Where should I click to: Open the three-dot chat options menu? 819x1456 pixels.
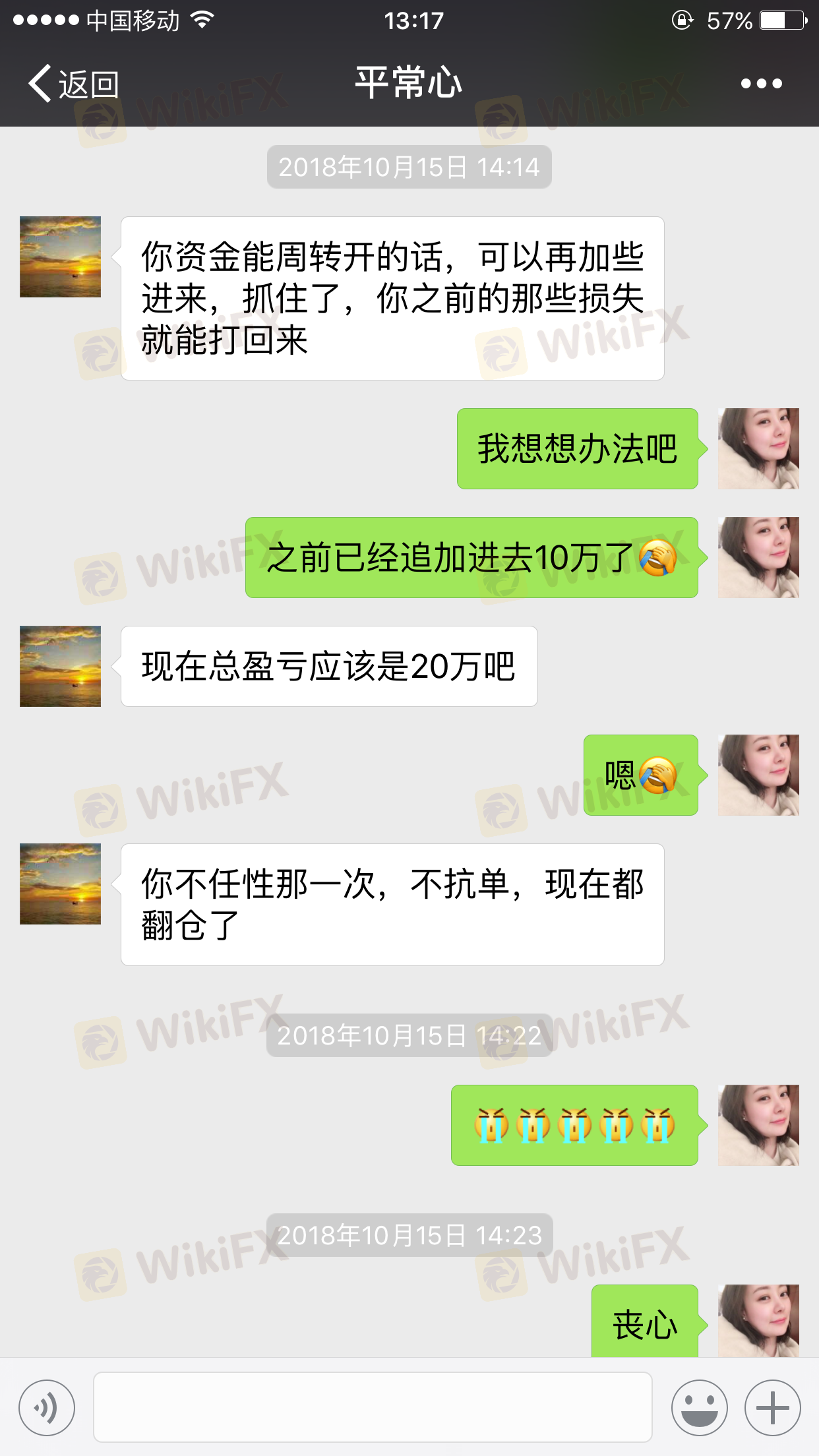pyautogui.click(x=761, y=84)
